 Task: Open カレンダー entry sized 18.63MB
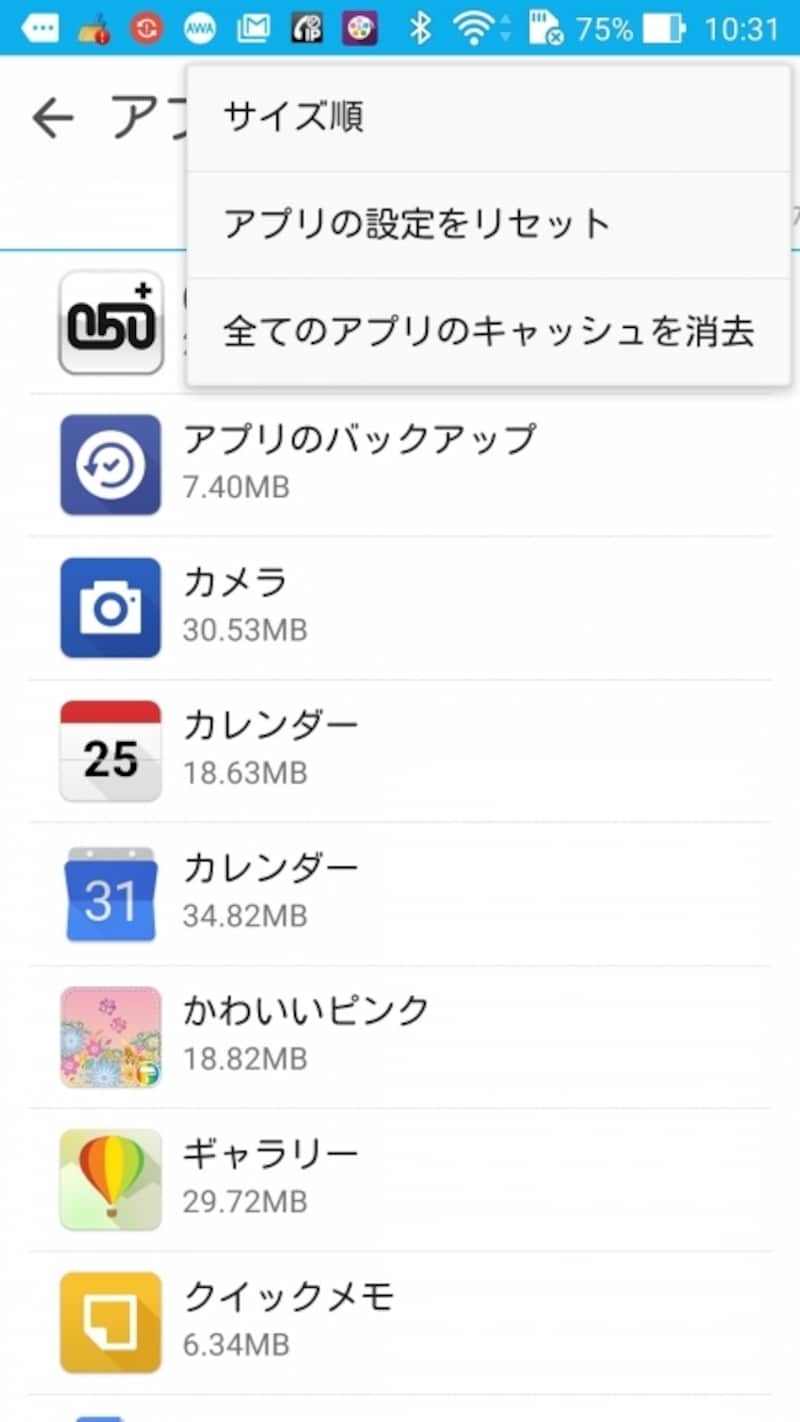400,749
